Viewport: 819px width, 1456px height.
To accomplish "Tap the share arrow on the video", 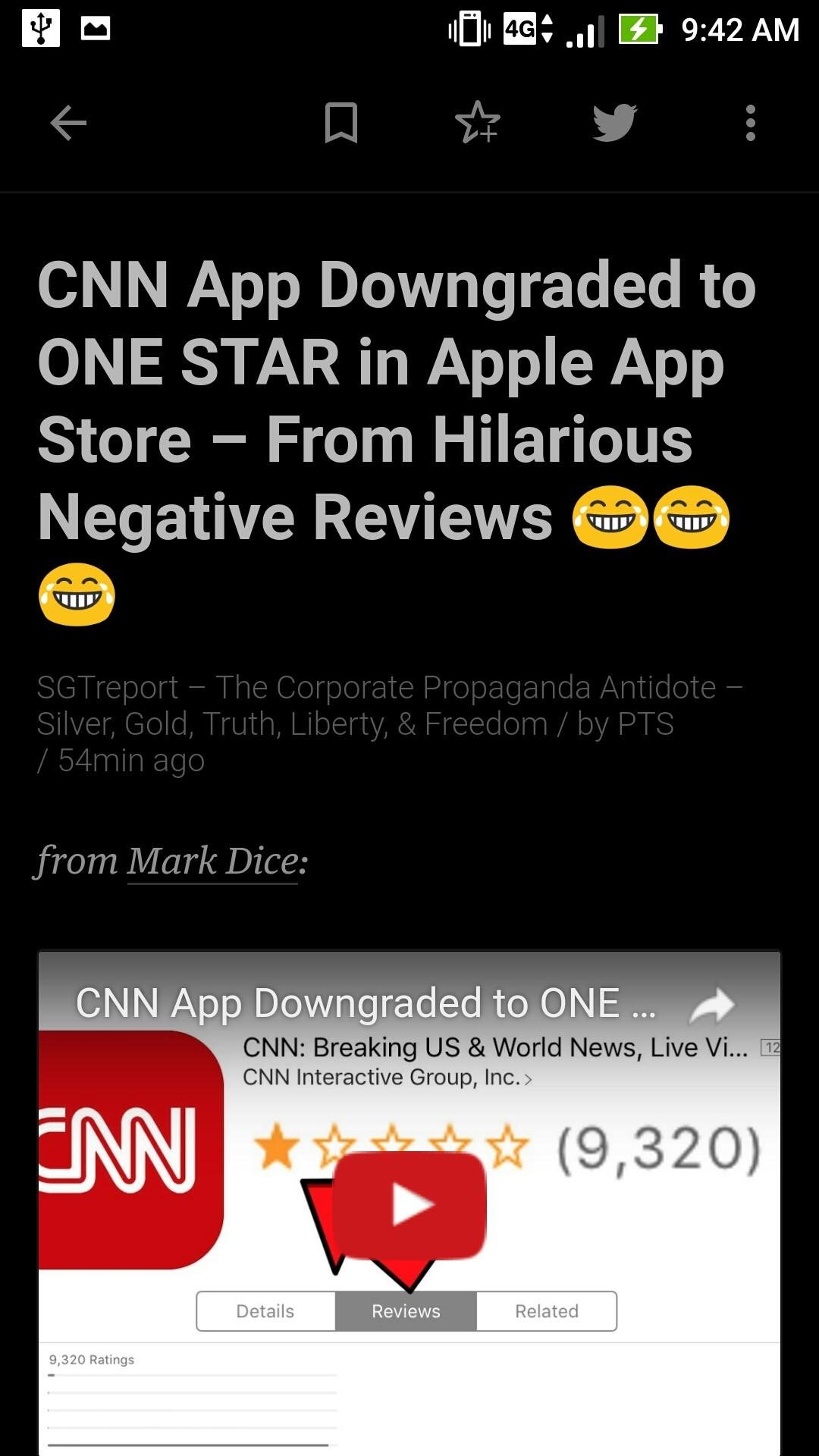I will 712,1005.
